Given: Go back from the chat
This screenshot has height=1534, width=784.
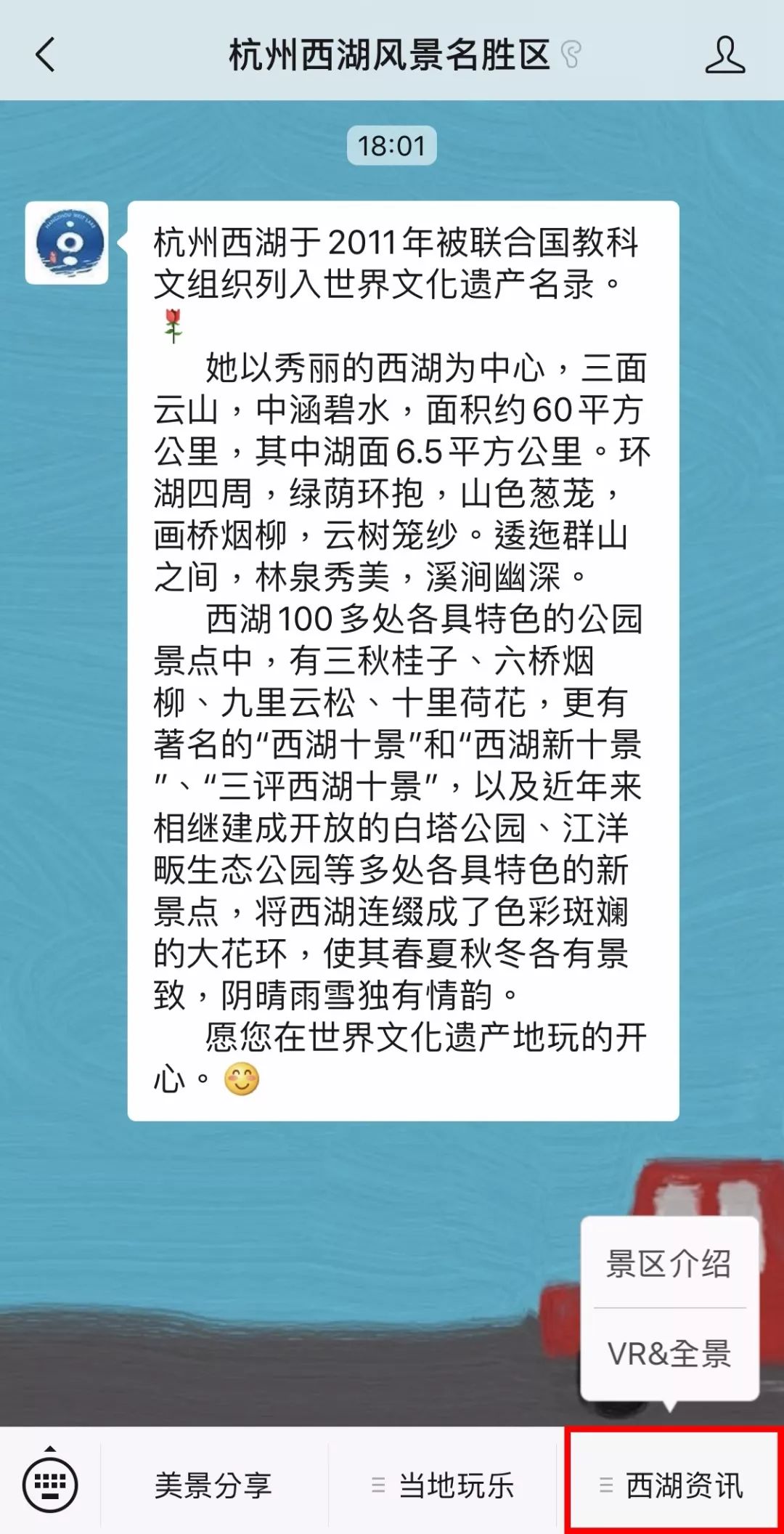Looking at the screenshot, I should [x=45, y=55].
